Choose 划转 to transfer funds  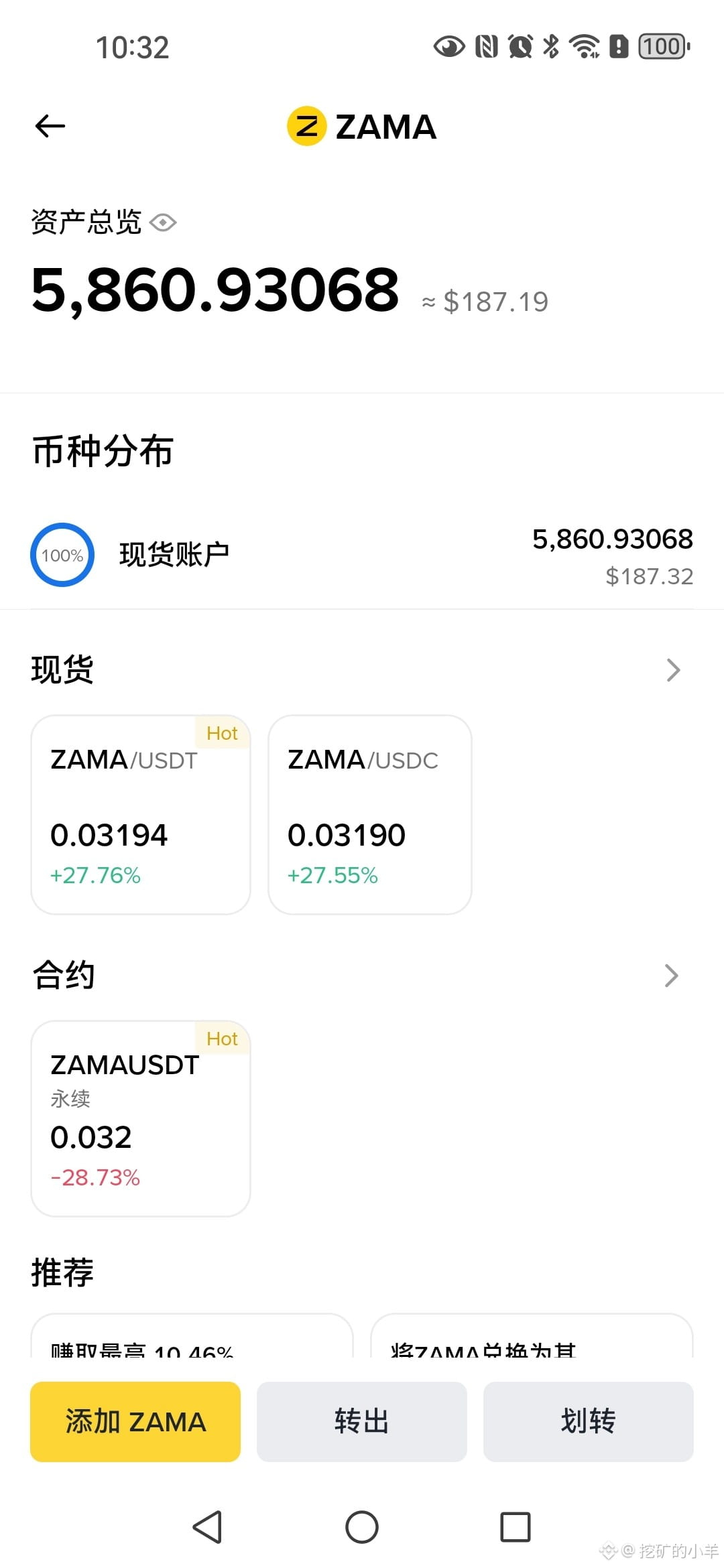pos(588,1421)
